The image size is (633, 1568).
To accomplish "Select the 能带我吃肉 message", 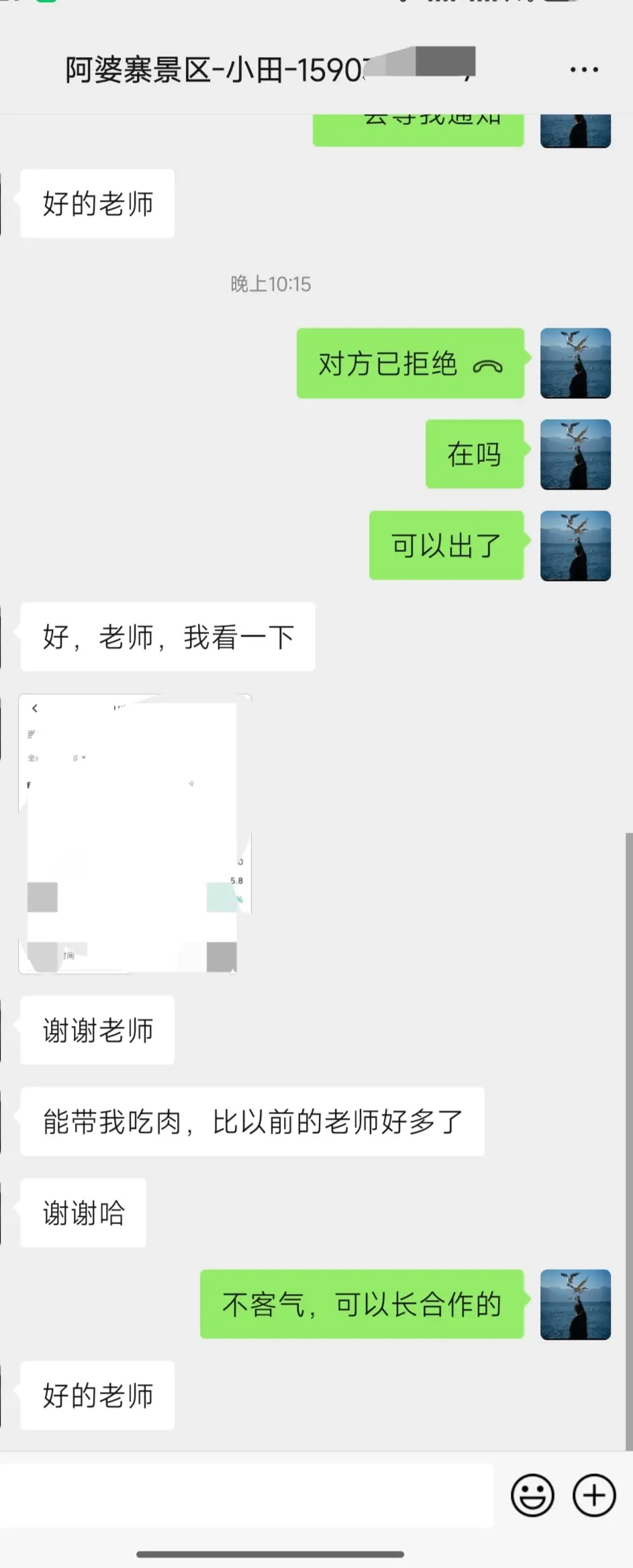I will (252, 1121).
